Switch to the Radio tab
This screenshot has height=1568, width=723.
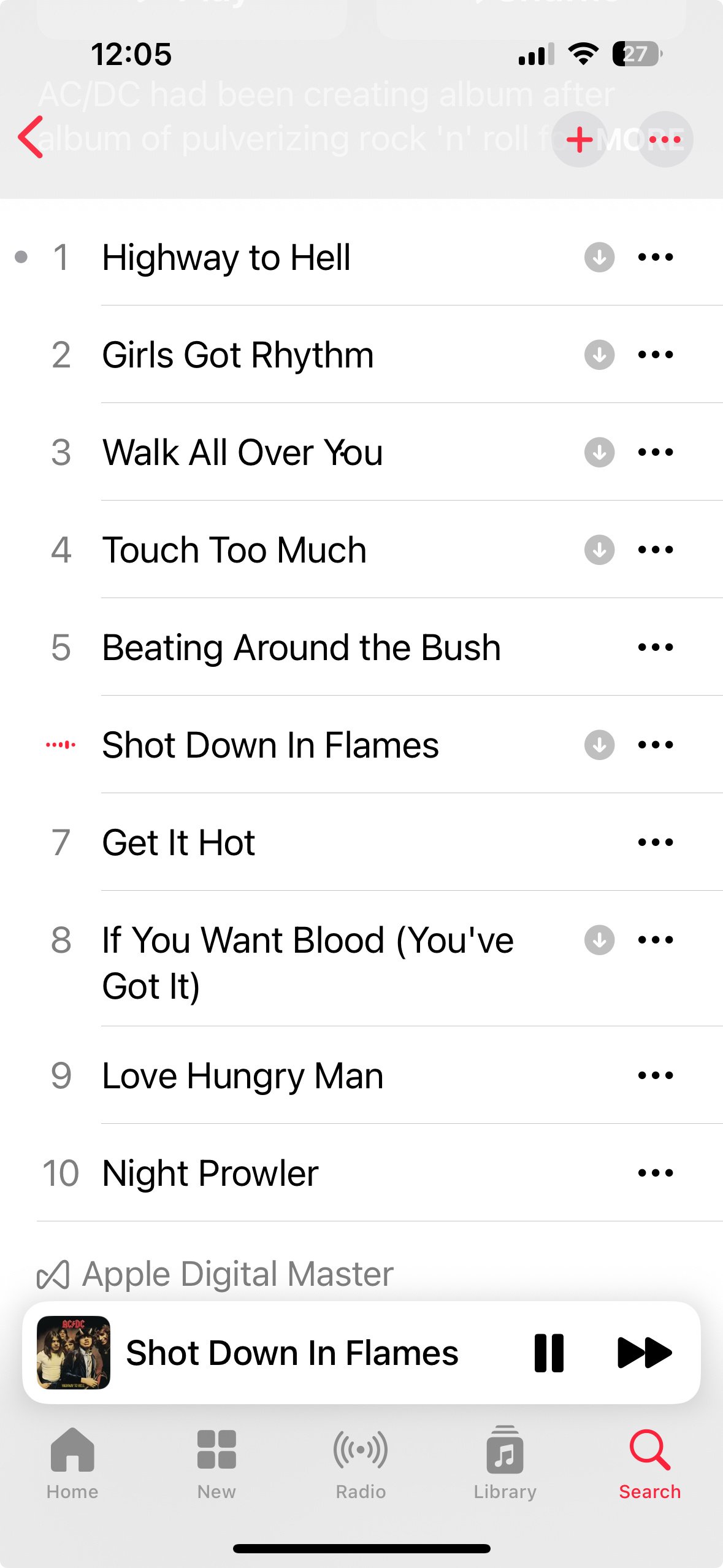[361, 1463]
